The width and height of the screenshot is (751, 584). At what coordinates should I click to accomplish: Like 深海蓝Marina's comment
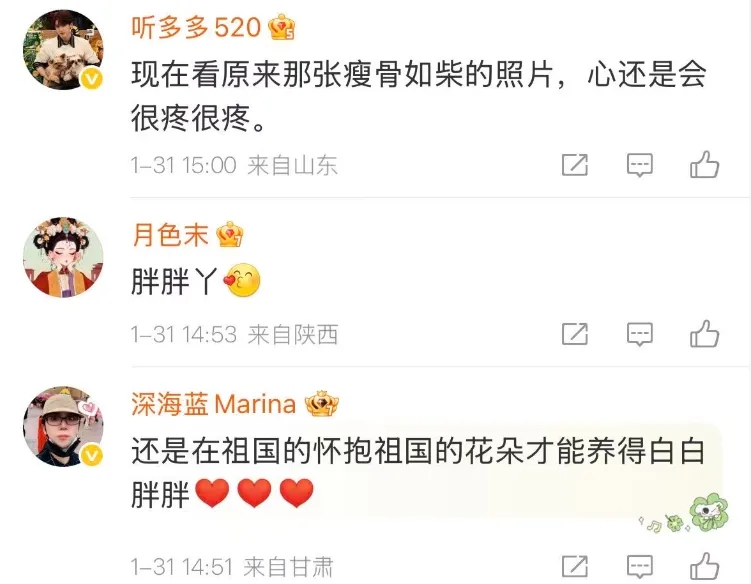tap(705, 564)
